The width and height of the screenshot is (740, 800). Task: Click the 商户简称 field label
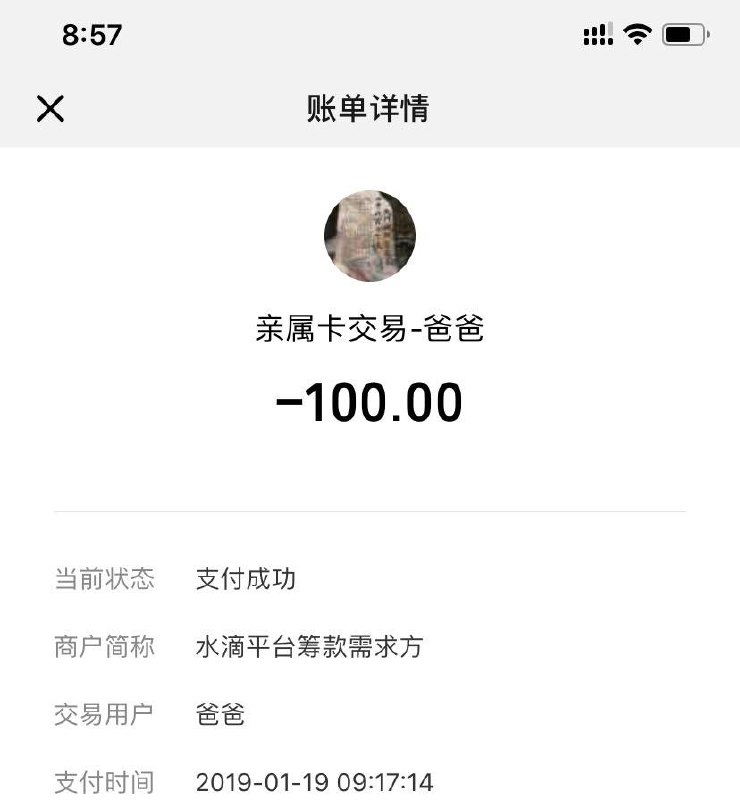pos(105,646)
